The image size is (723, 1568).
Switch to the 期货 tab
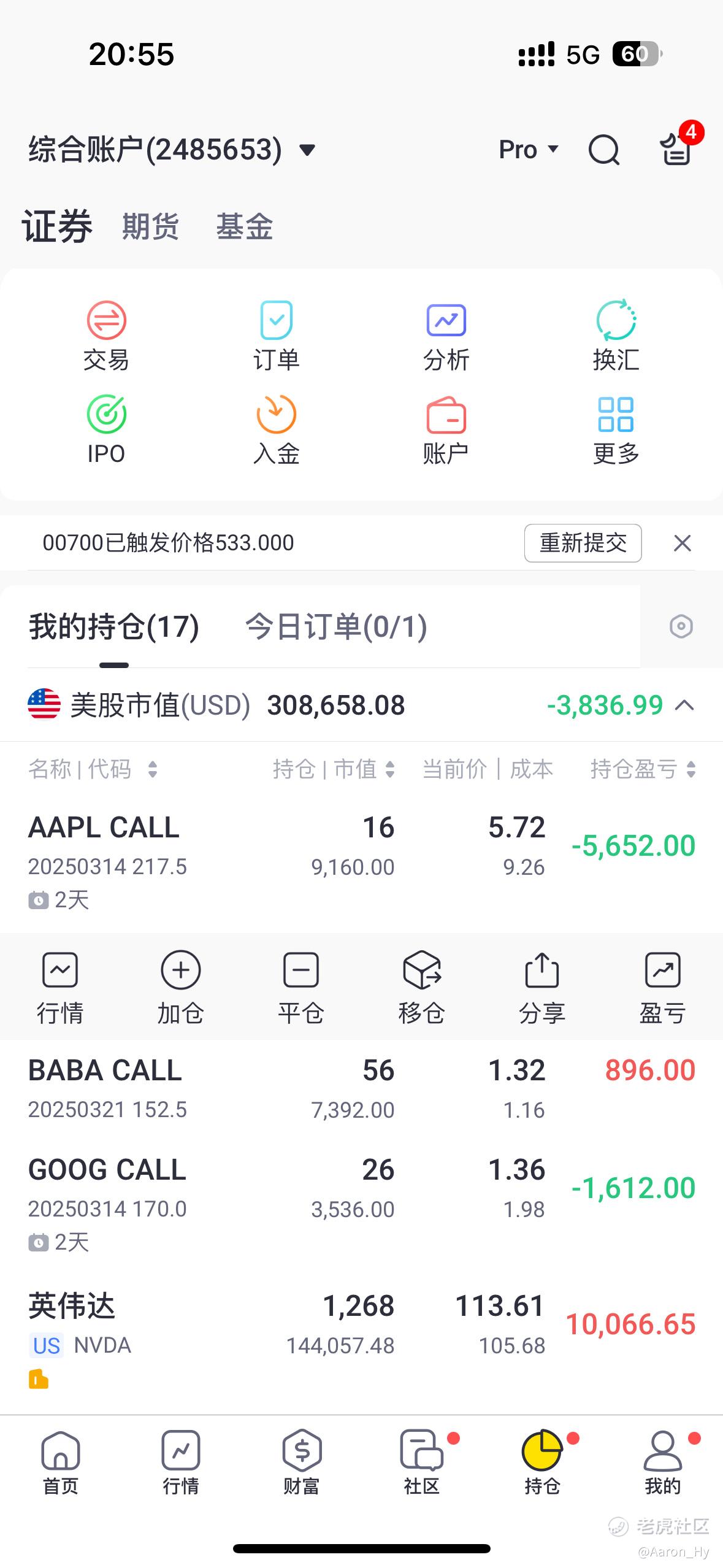pyautogui.click(x=150, y=226)
